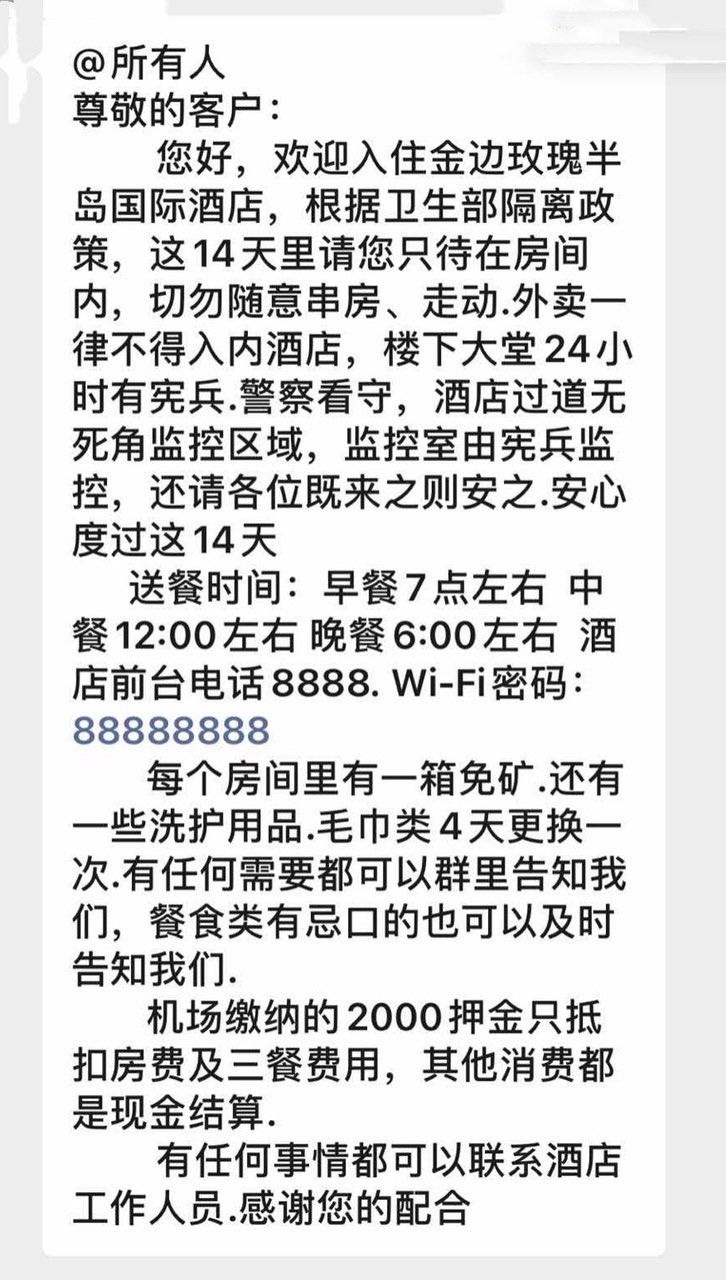Tap the blue 88888888 Wi-Fi password number
726x1280 pixels.
click(171, 729)
